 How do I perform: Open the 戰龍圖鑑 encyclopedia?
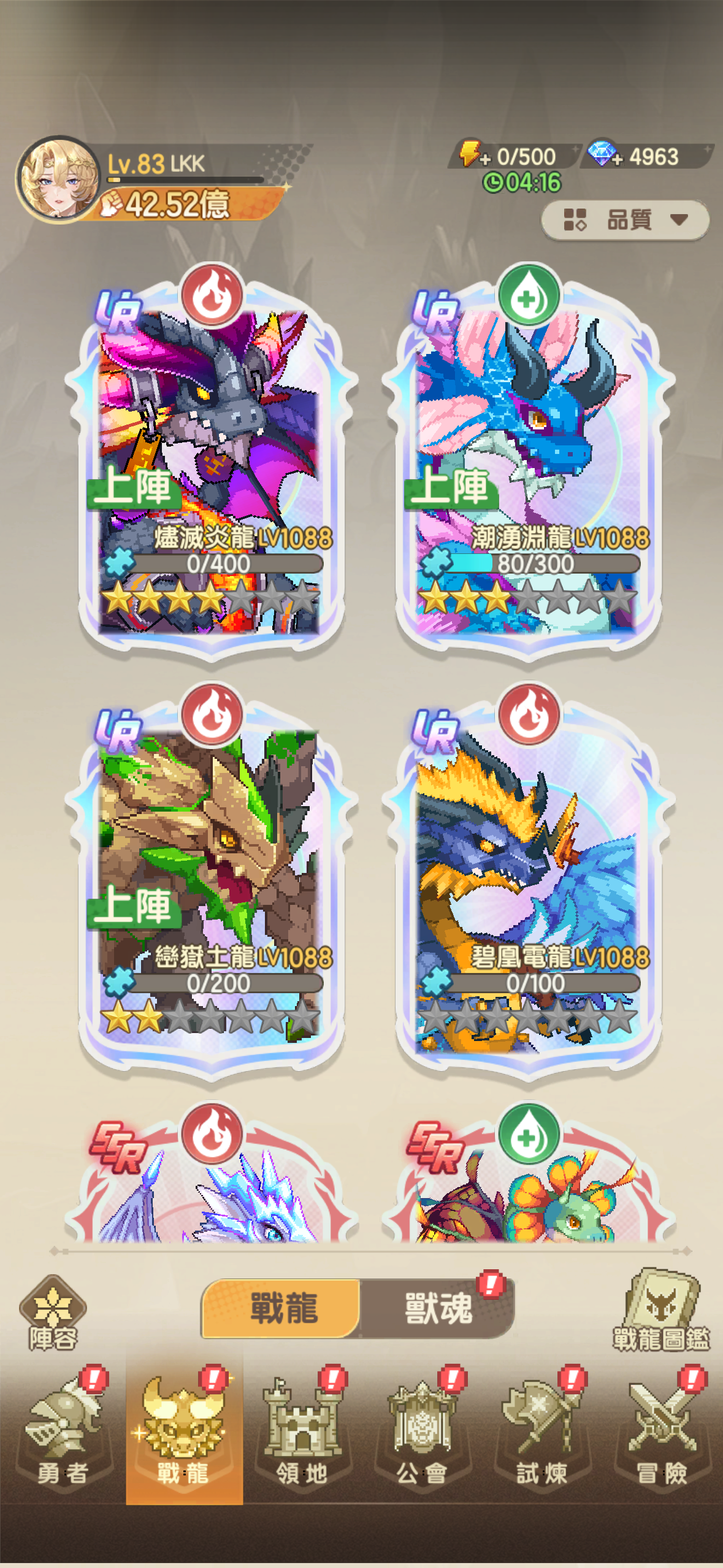coord(661,1312)
